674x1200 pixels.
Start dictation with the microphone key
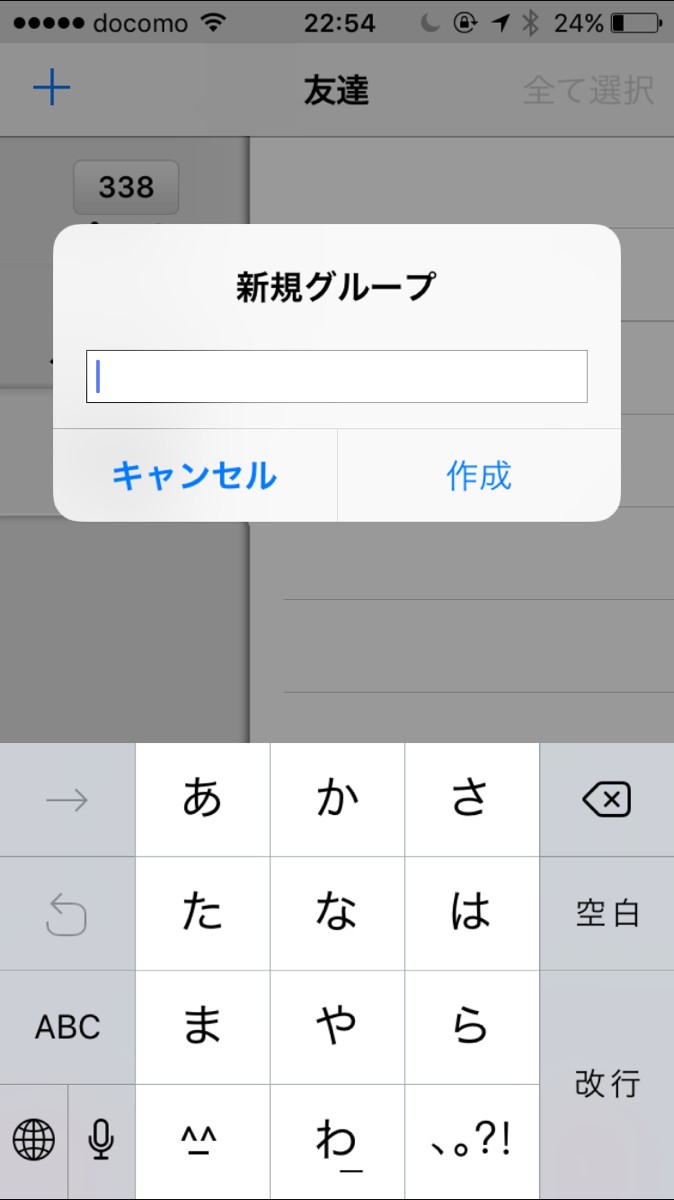coord(101,1139)
